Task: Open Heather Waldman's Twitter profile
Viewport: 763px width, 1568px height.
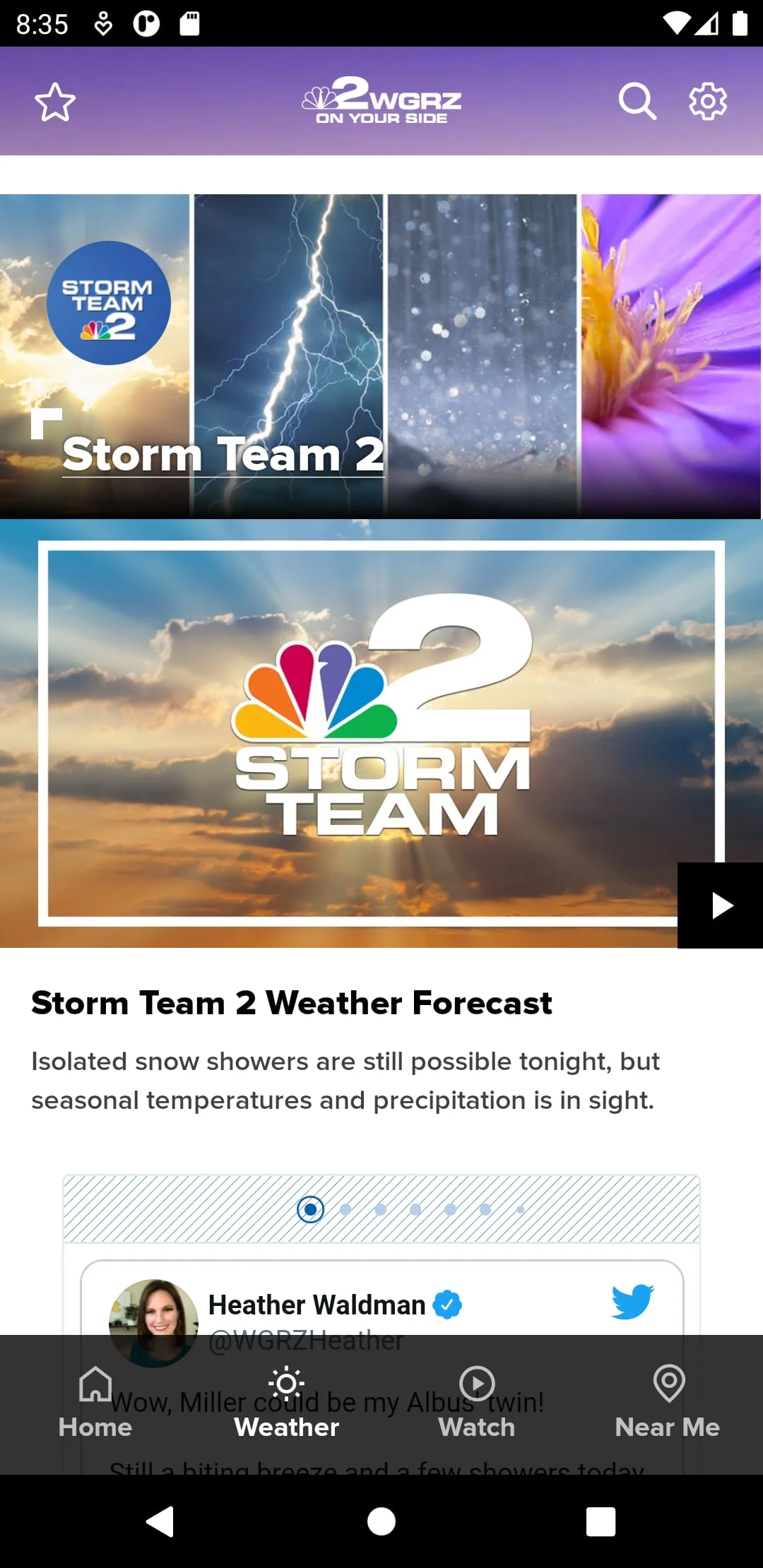Action: pos(317,1305)
